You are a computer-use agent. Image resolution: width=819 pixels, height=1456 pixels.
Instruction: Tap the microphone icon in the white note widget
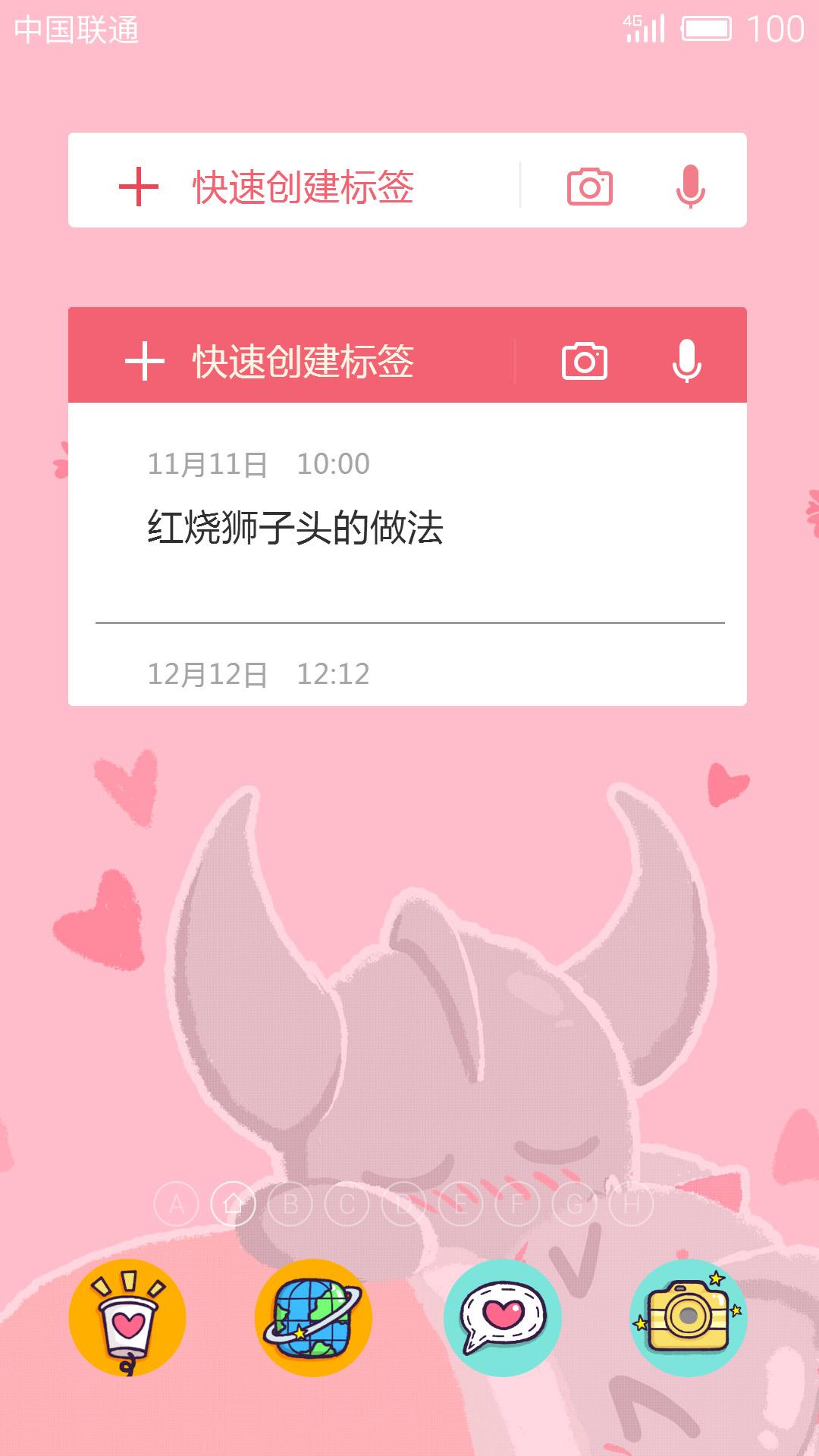pos(690,187)
